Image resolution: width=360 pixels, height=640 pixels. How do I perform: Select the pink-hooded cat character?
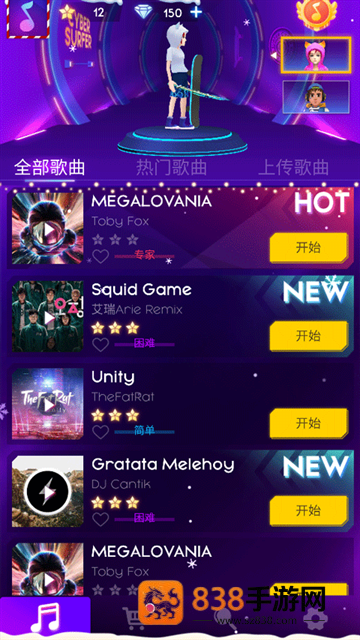point(316,55)
